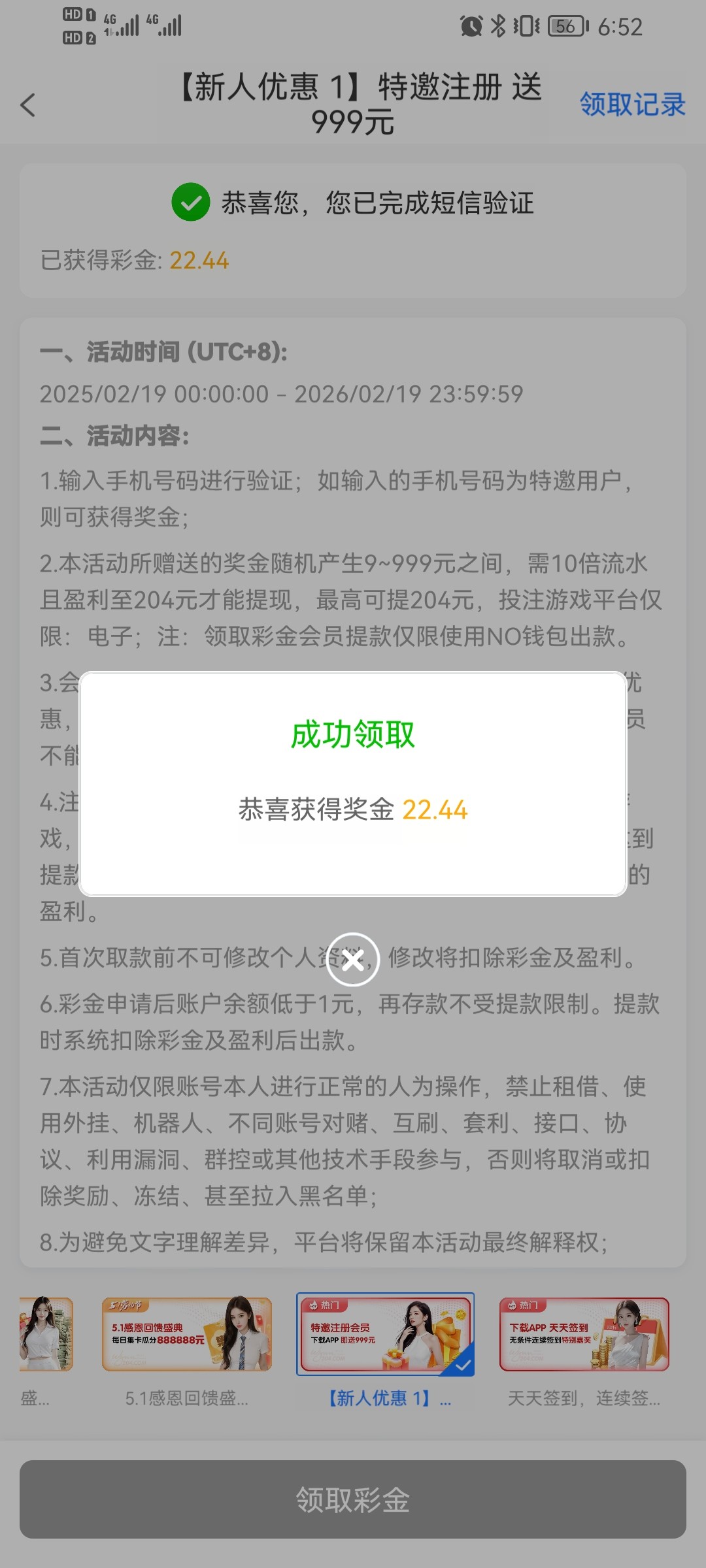Image resolution: width=706 pixels, height=1568 pixels.
Task: Open 领取记录 claim history
Action: [x=632, y=105]
